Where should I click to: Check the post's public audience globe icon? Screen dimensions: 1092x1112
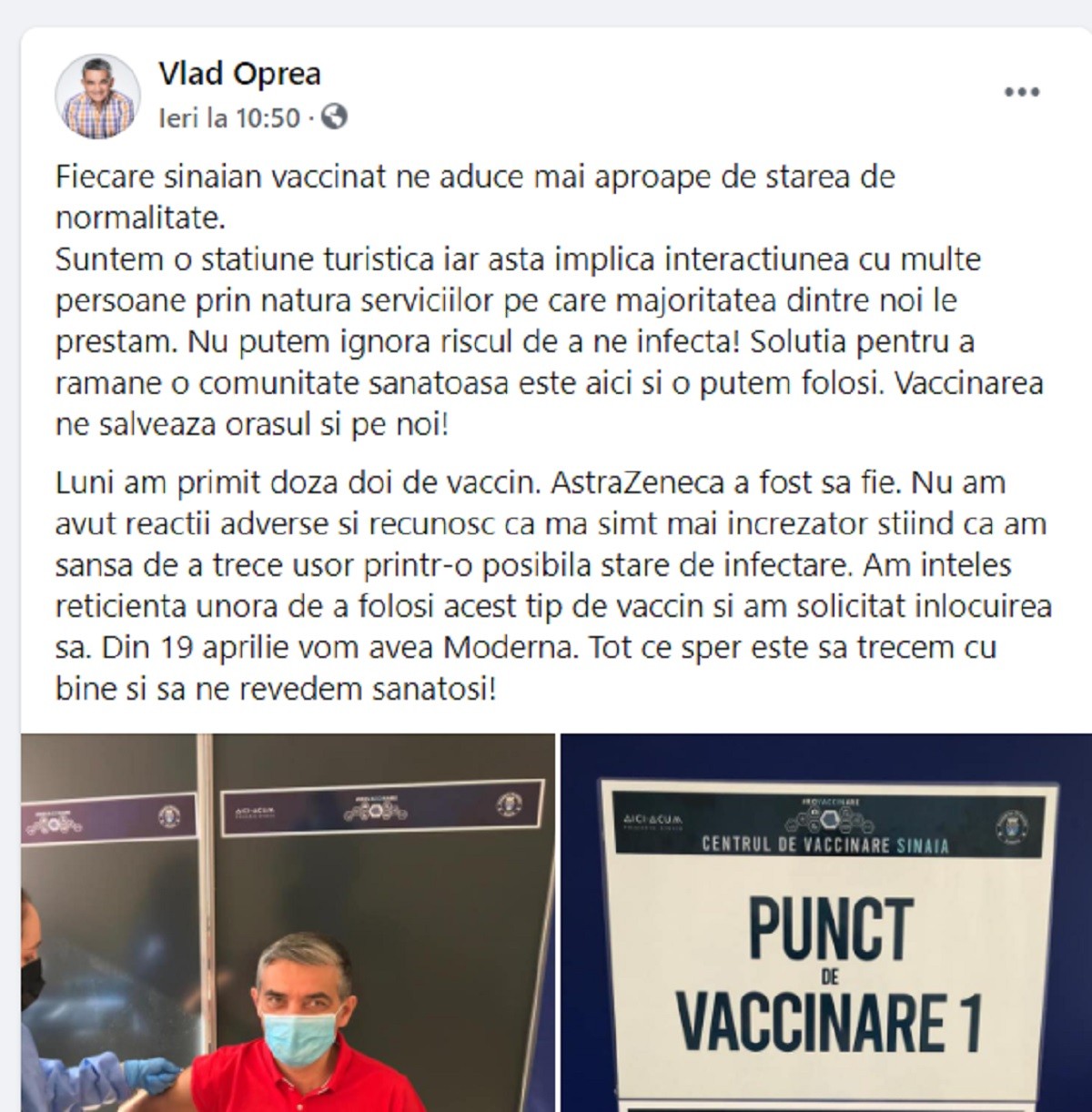(x=334, y=117)
